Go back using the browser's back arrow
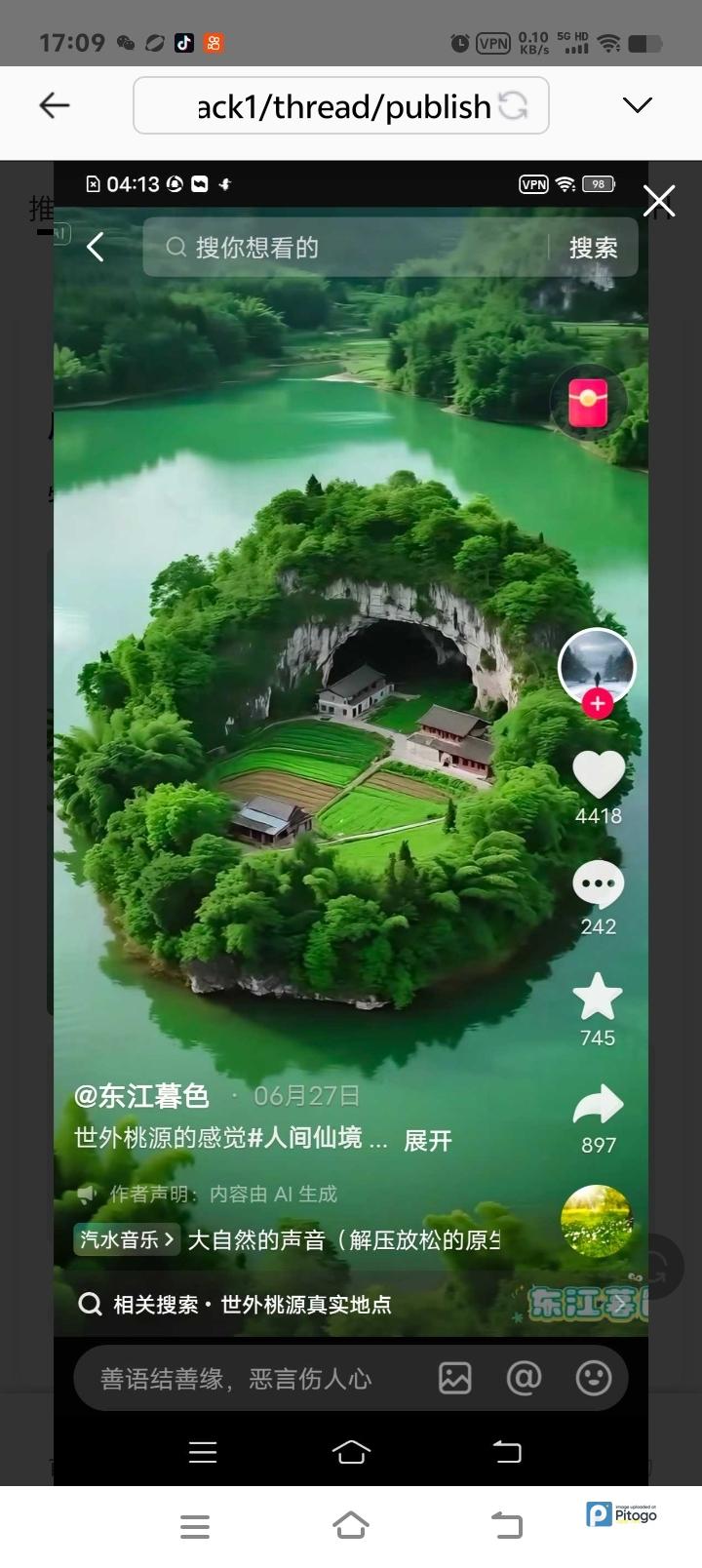This screenshot has height=1568, width=702. [x=55, y=105]
